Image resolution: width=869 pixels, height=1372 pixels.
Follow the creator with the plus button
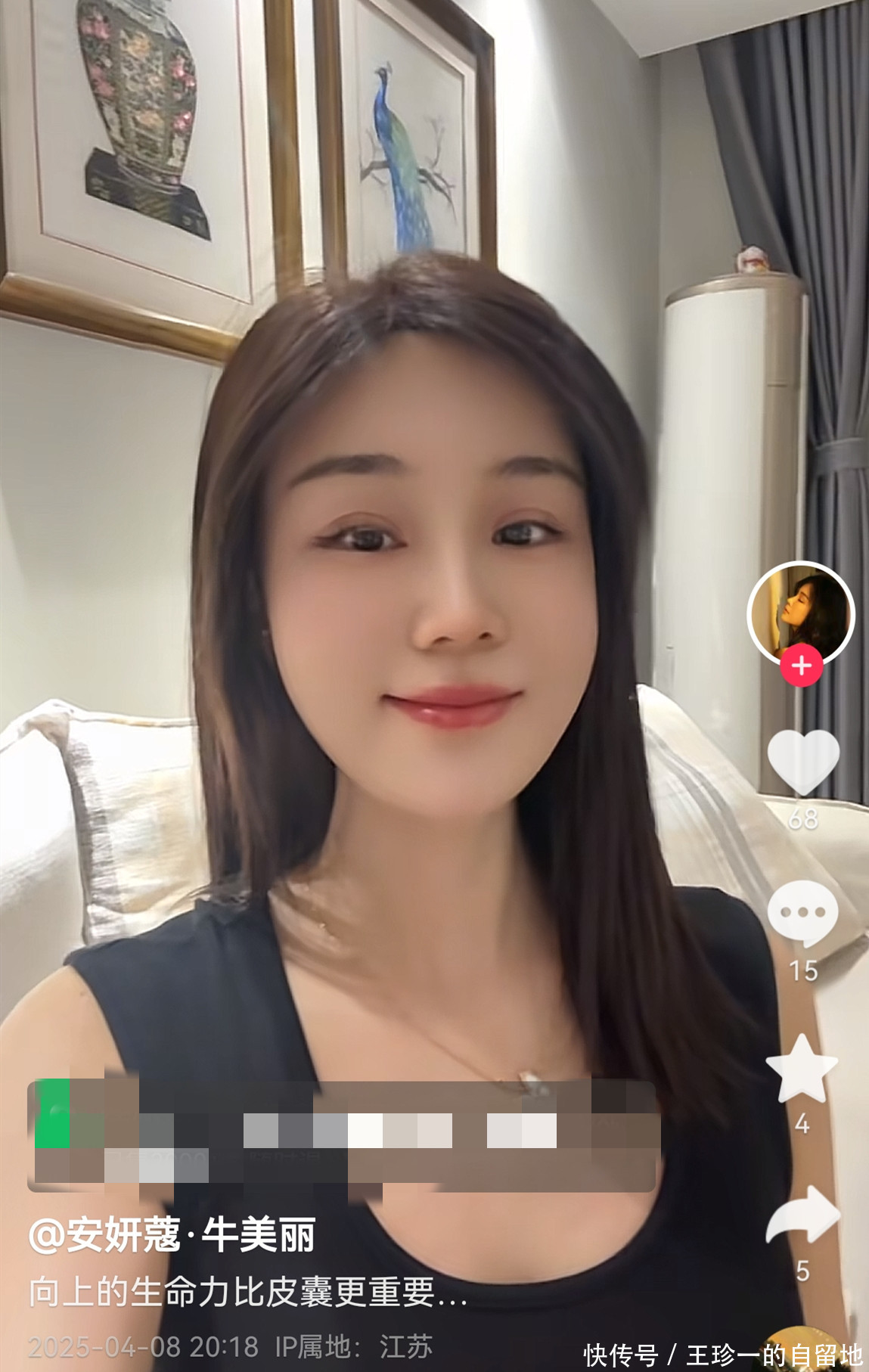tap(802, 666)
